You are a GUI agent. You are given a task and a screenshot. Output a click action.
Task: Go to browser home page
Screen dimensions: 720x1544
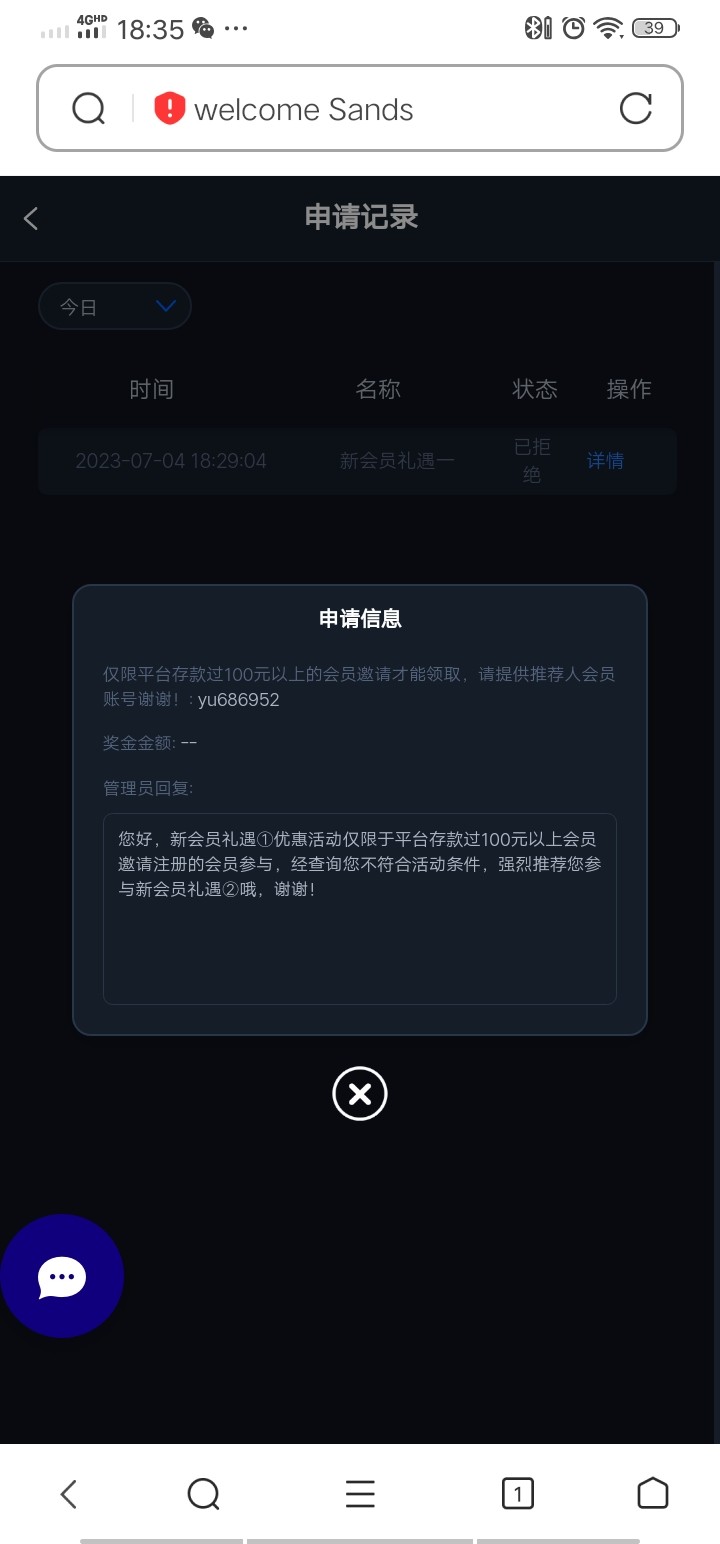(x=652, y=1493)
